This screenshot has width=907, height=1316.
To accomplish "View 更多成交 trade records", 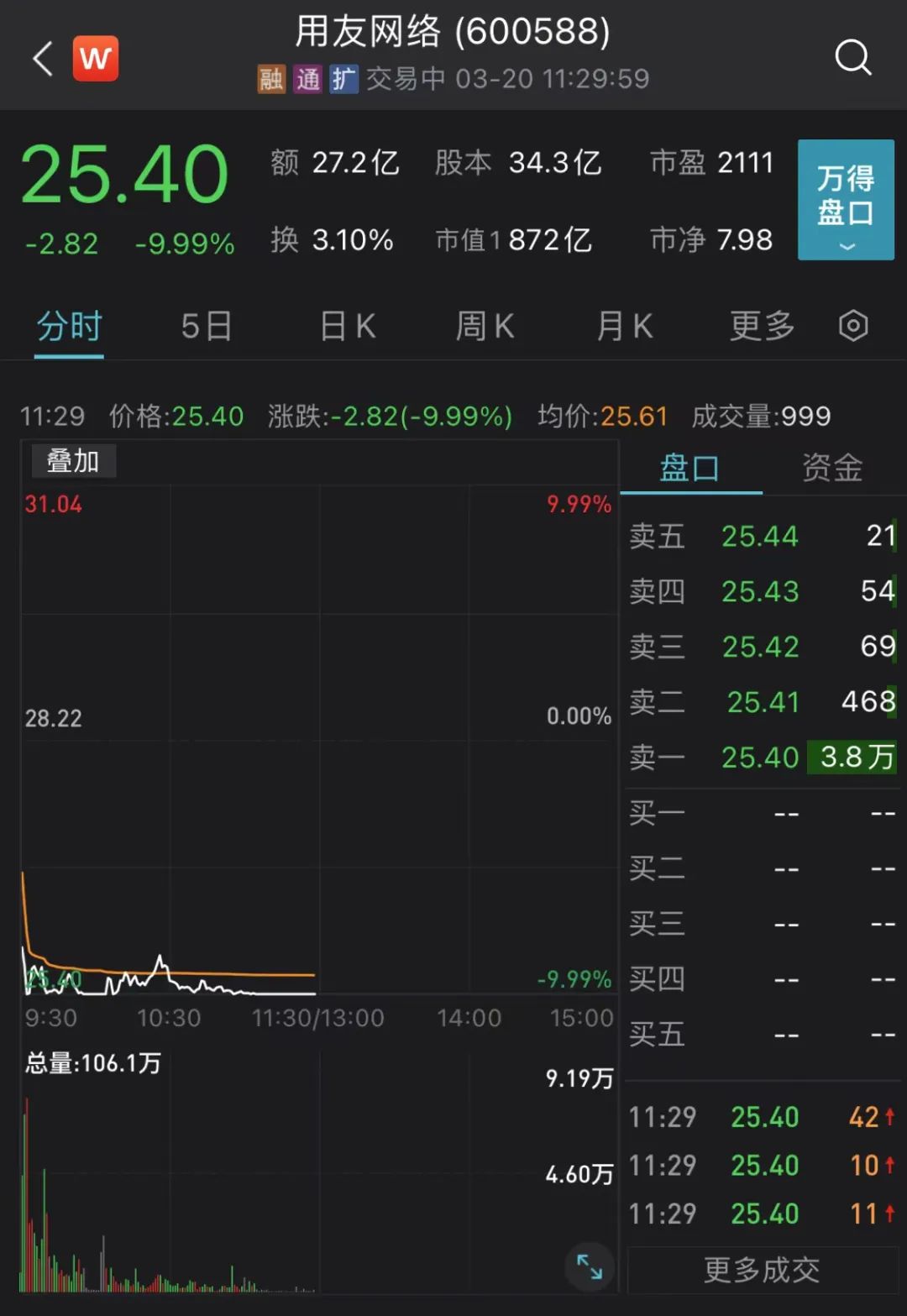I will tap(762, 1270).
